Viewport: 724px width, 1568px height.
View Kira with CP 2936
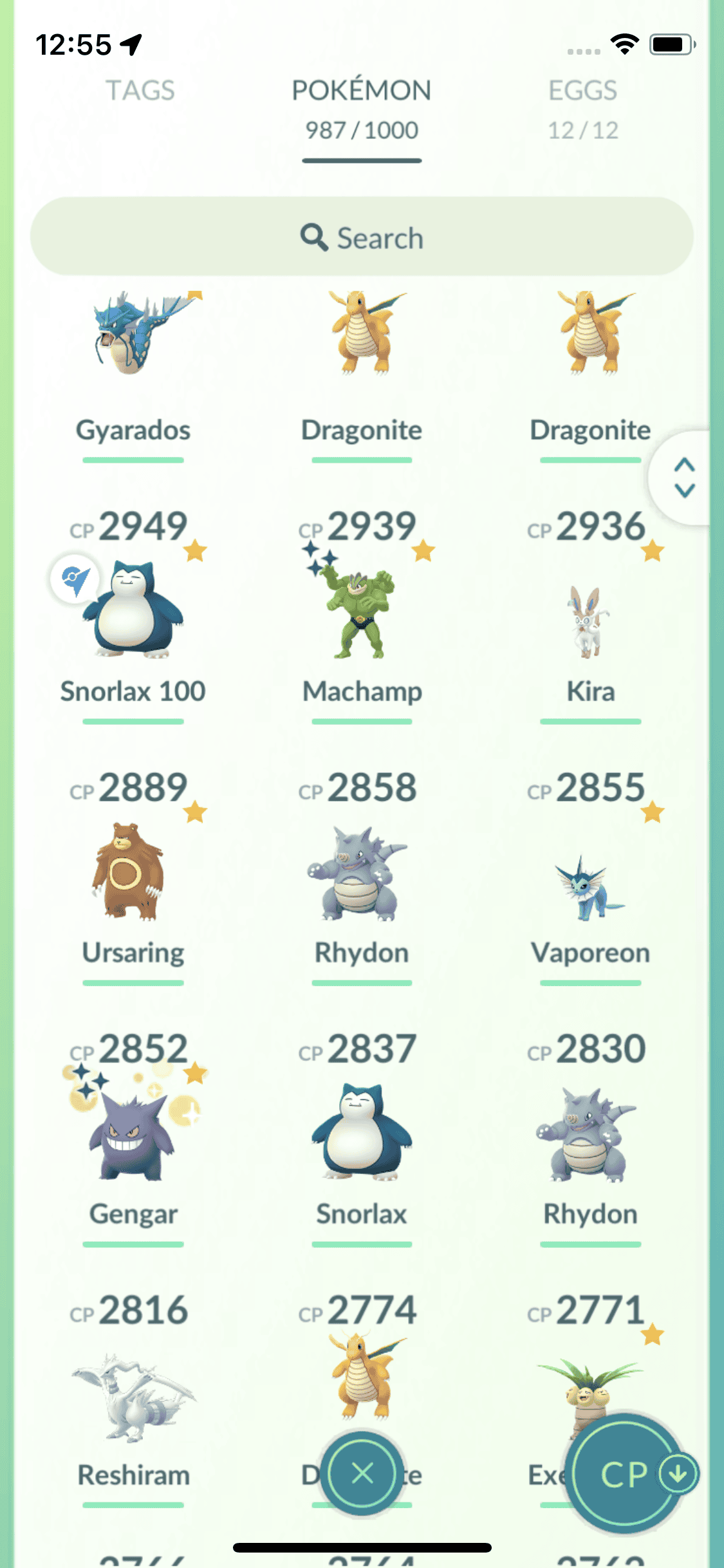click(590, 618)
